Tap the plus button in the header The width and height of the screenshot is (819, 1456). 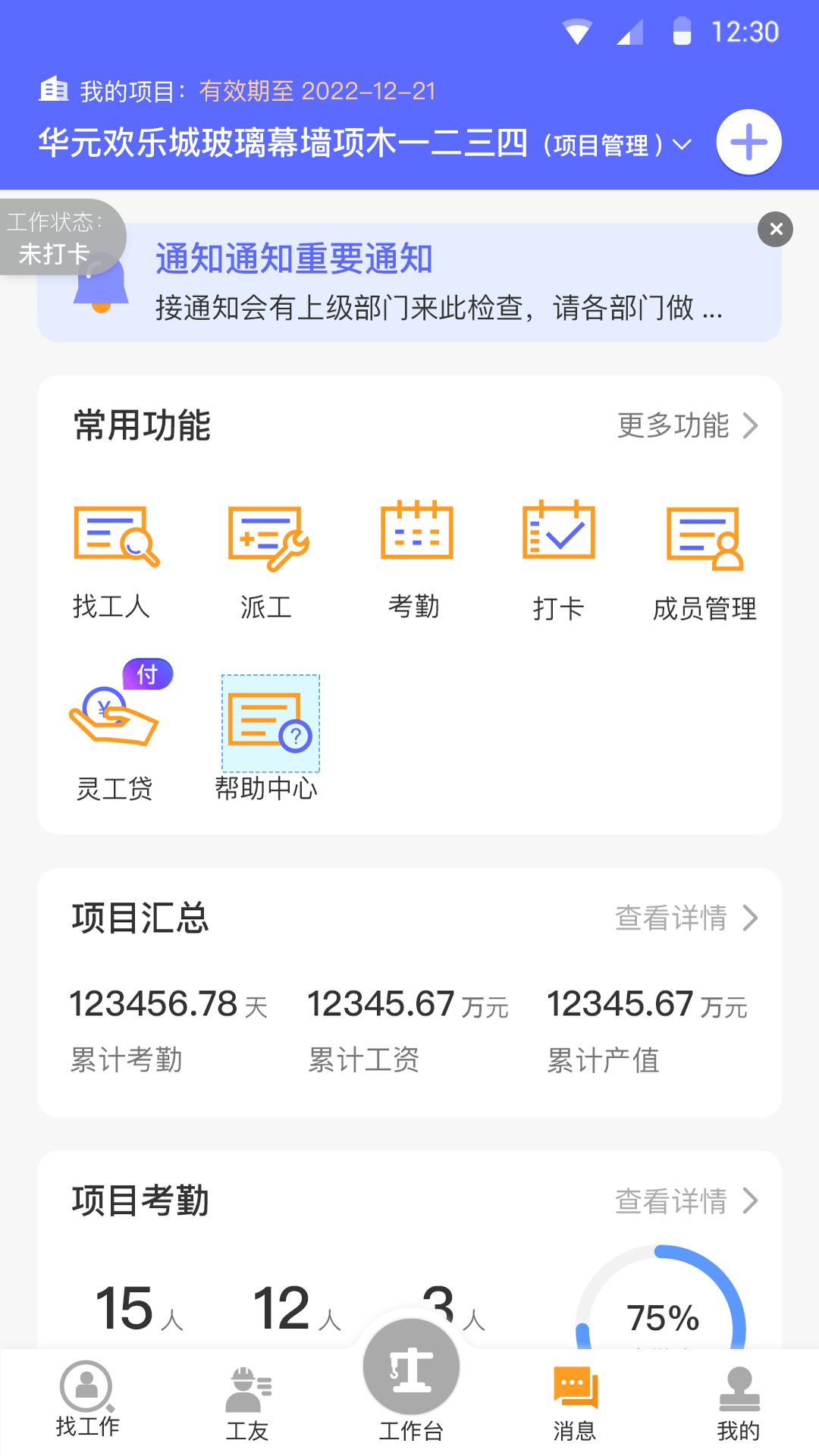point(748,142)
